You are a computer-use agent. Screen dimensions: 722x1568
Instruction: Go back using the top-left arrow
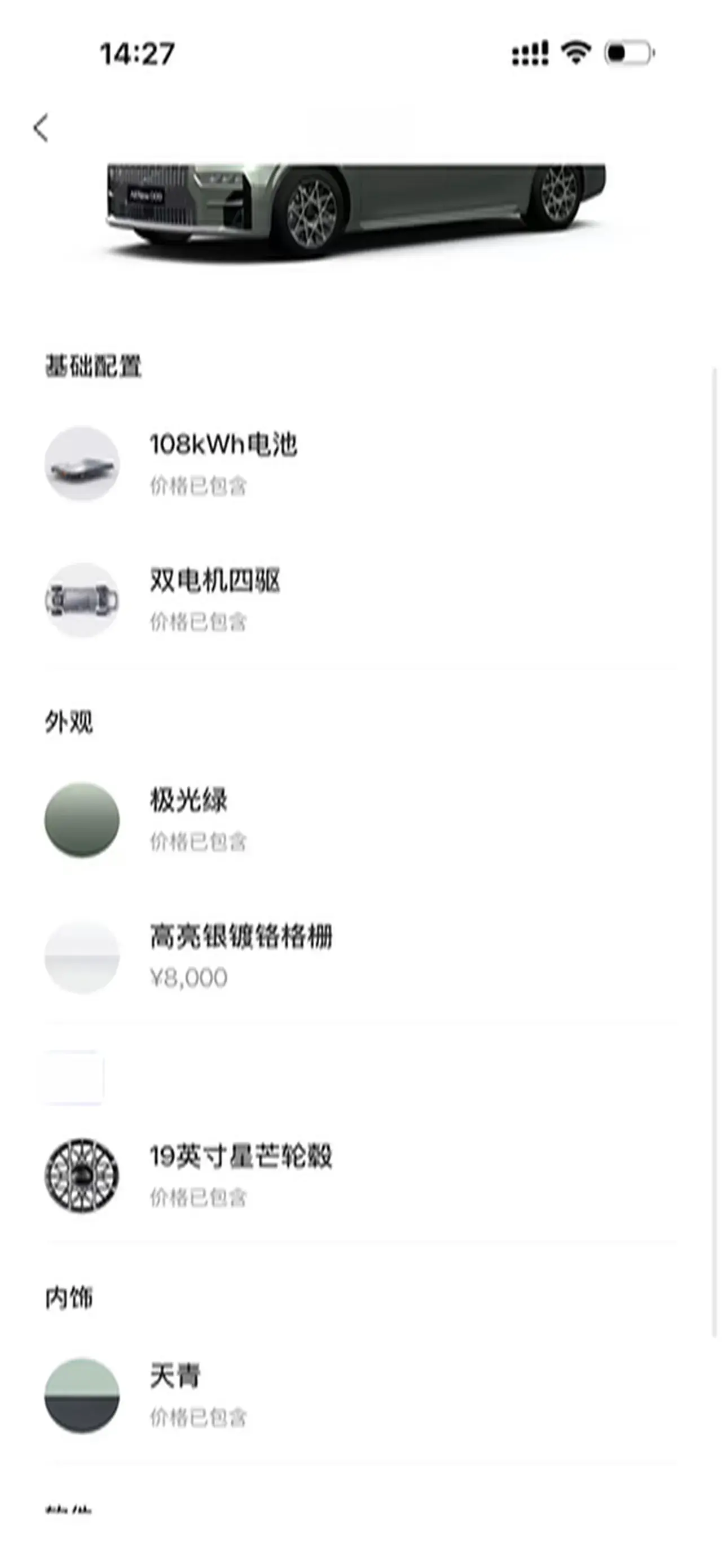pos(41,128)
